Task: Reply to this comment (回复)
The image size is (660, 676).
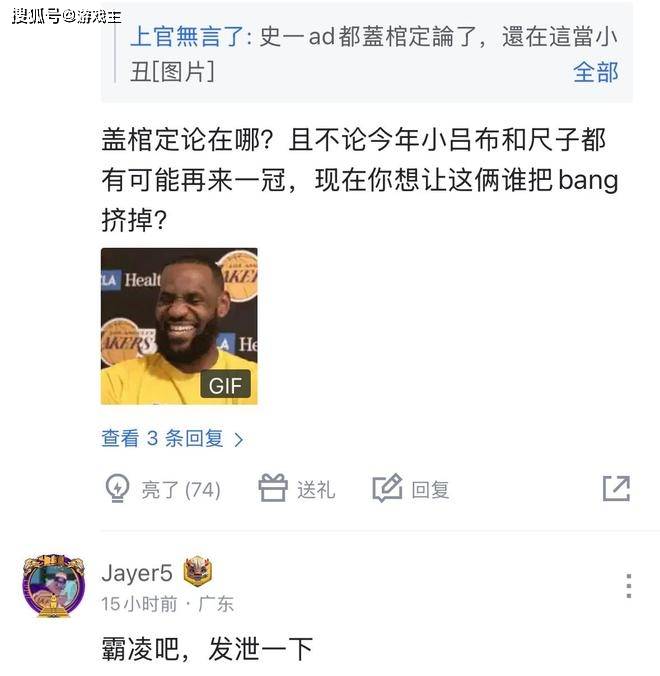Action: (411, 489)
